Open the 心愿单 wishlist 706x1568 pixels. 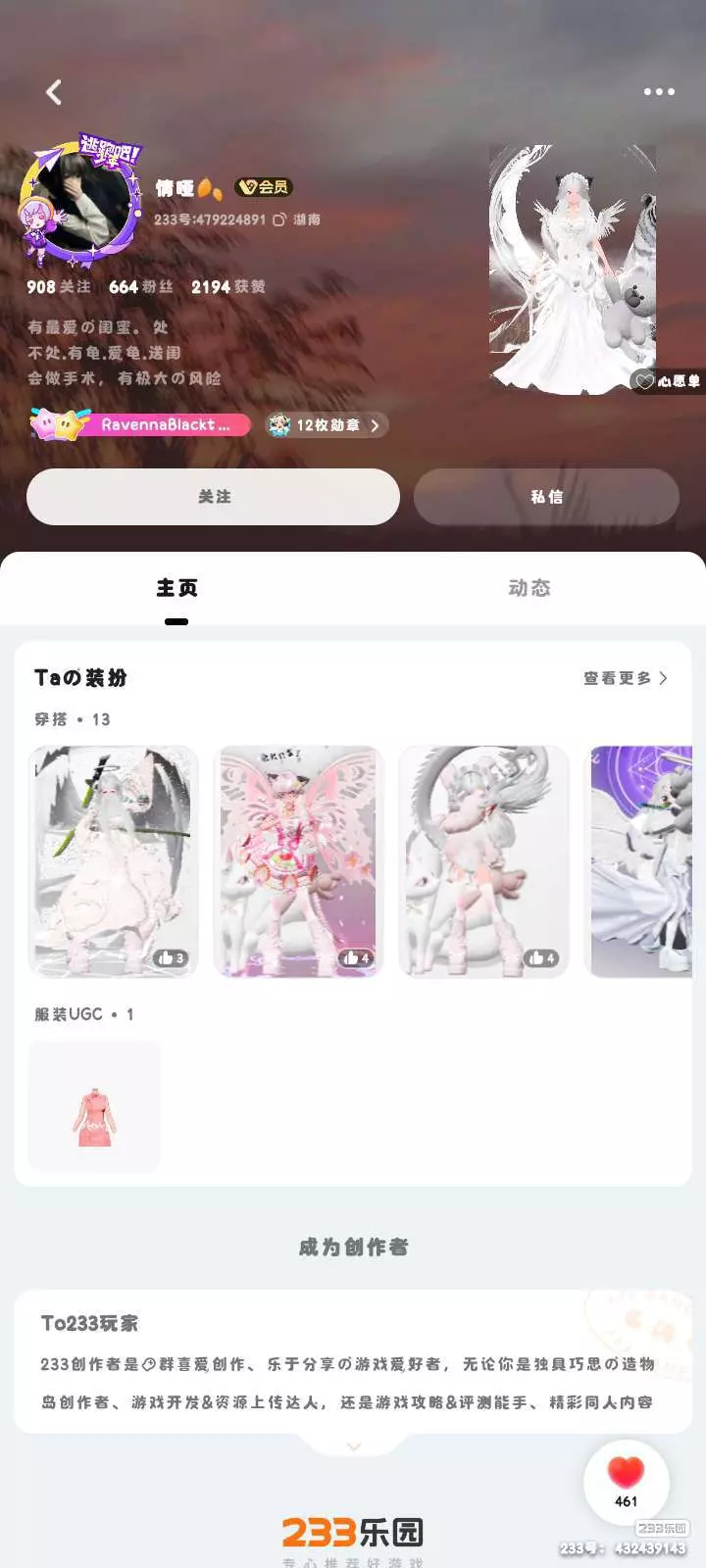(x=667, y=381)
